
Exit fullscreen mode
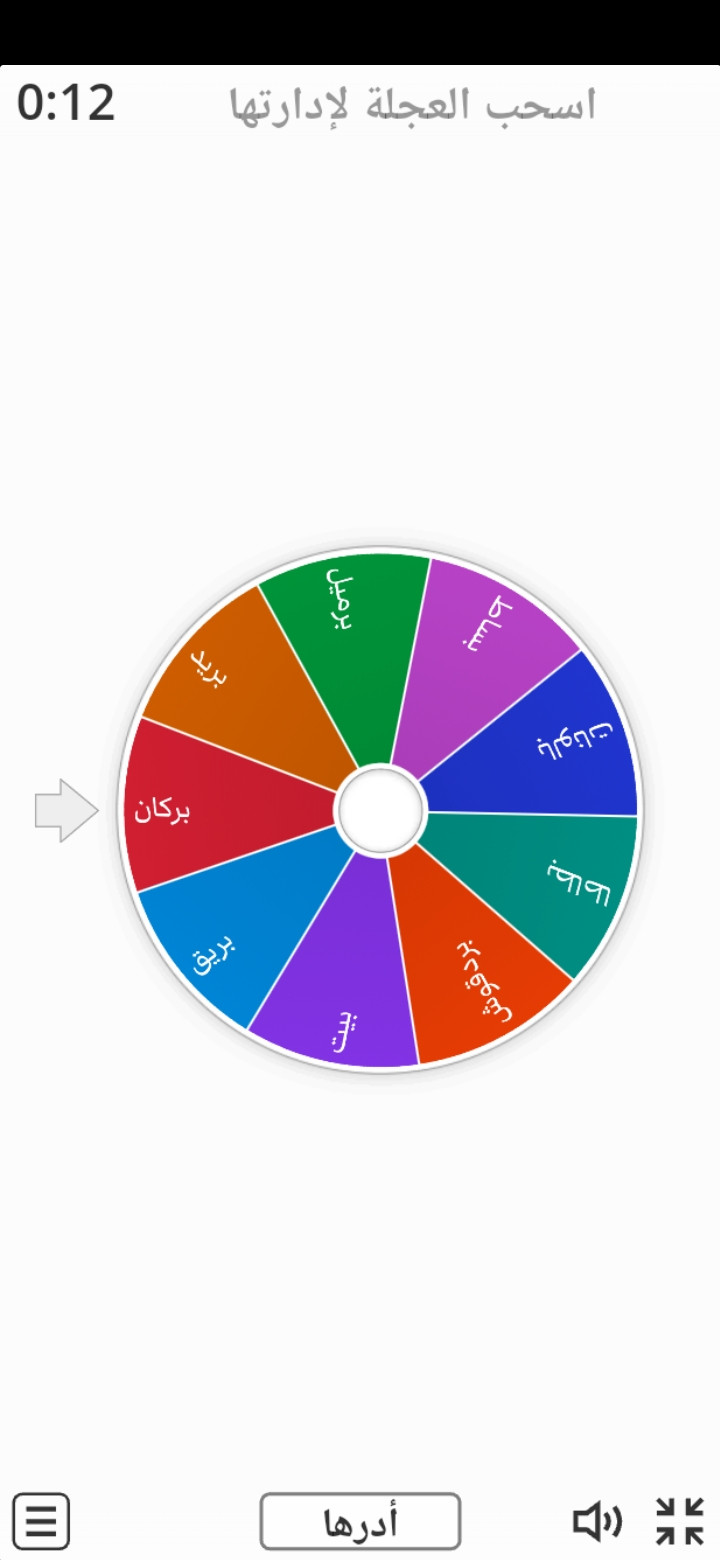coord(680,1521)
